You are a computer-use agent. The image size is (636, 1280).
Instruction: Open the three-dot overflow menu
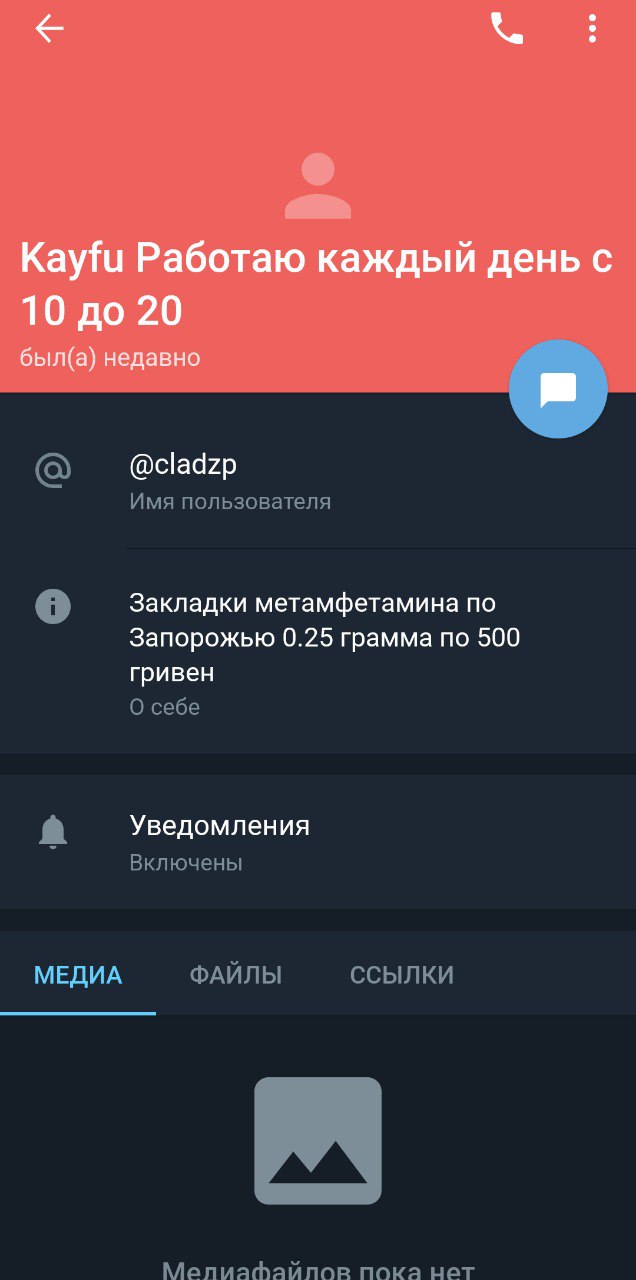coord(592,29)
